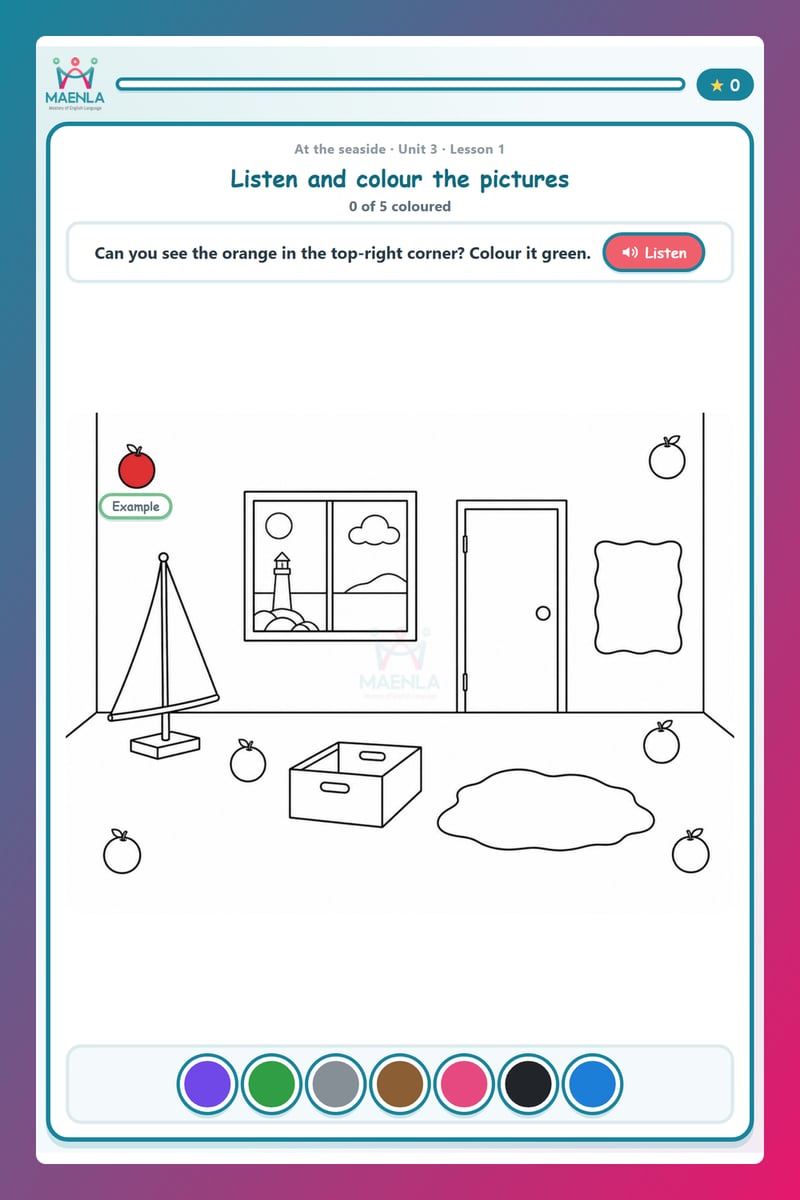Pick the green colour swatch
This screenshot has width=800, height=1200.
[272, 1084]
